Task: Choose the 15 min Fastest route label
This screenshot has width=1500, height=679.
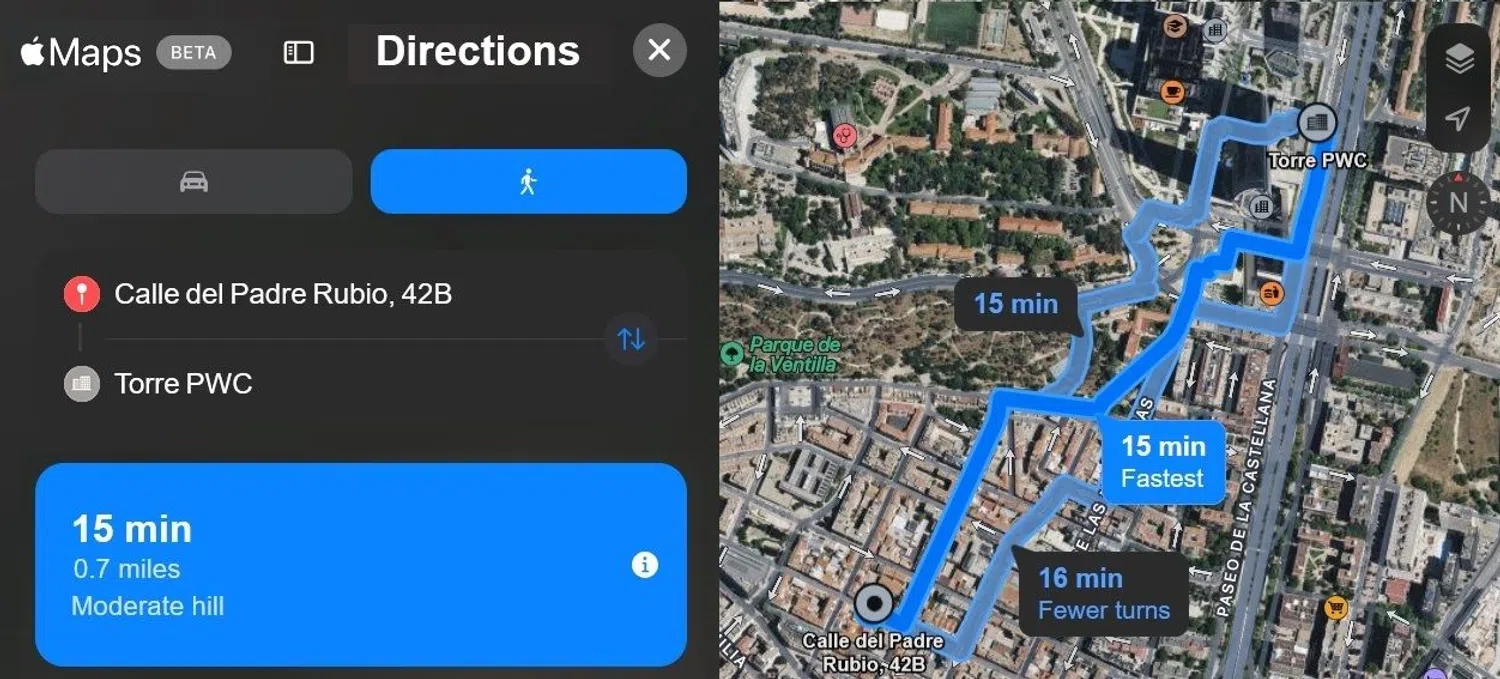Action: pyautogui.click(x=1162, y=461)
